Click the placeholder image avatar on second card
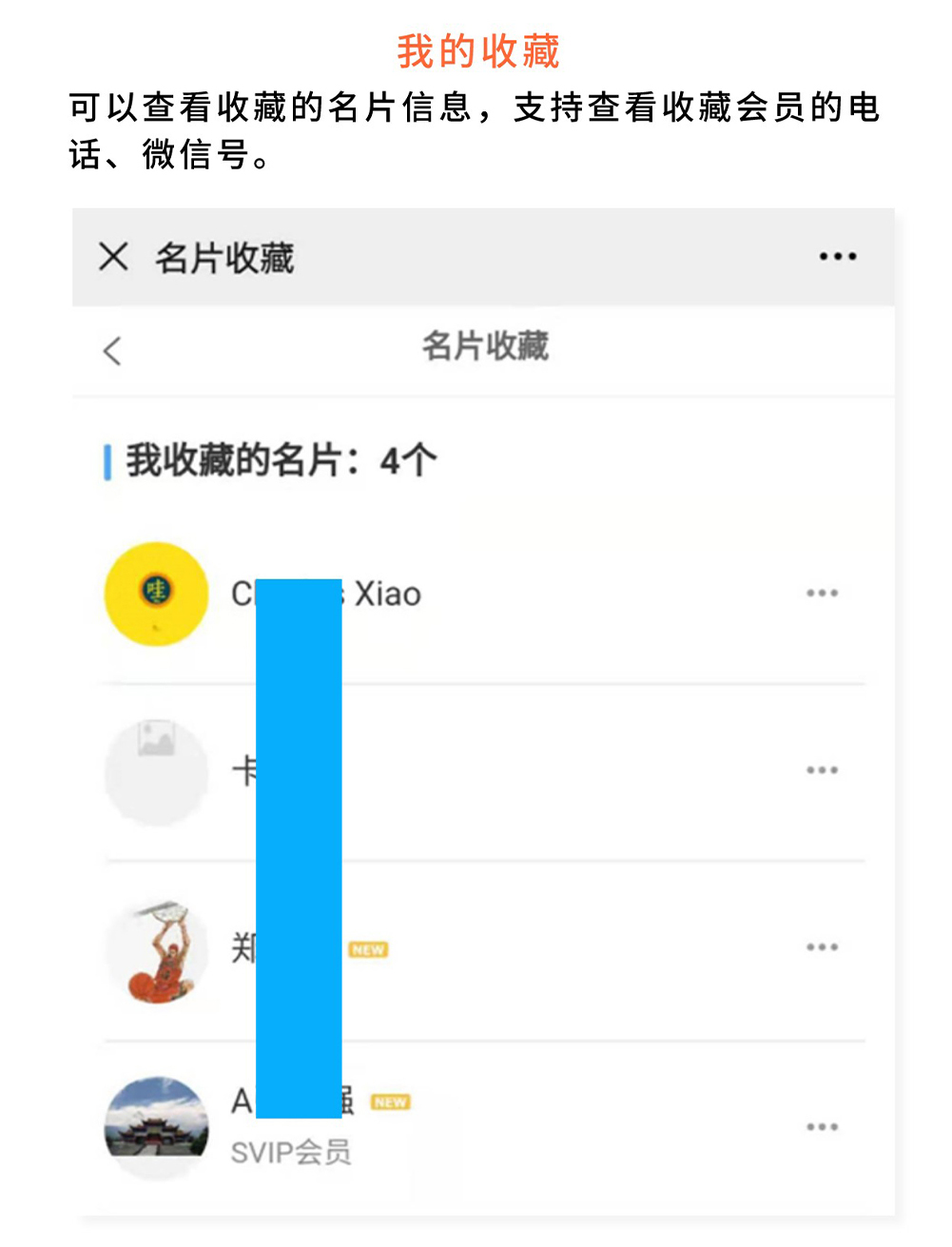 [x=155, y=772]
